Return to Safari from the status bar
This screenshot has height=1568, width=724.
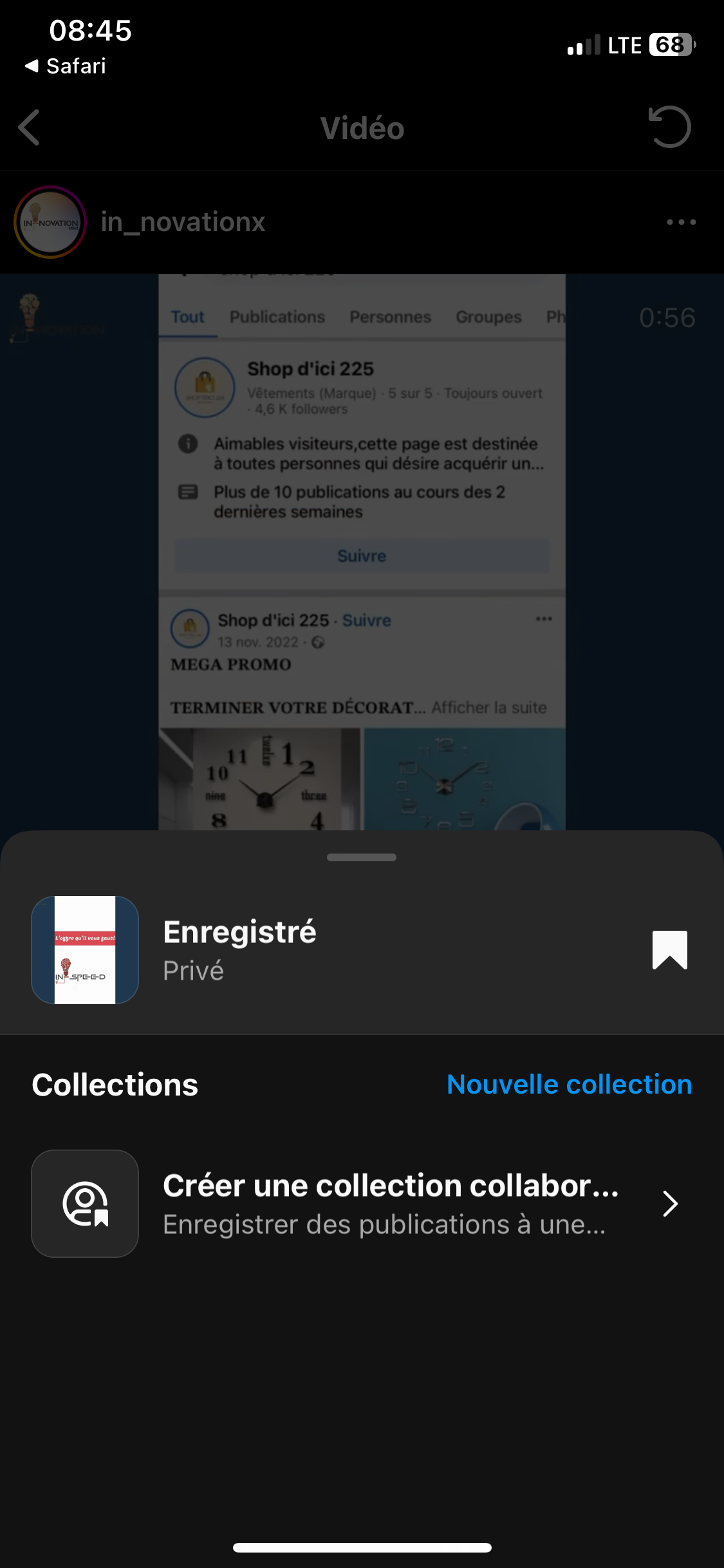(x=66, y=66)
